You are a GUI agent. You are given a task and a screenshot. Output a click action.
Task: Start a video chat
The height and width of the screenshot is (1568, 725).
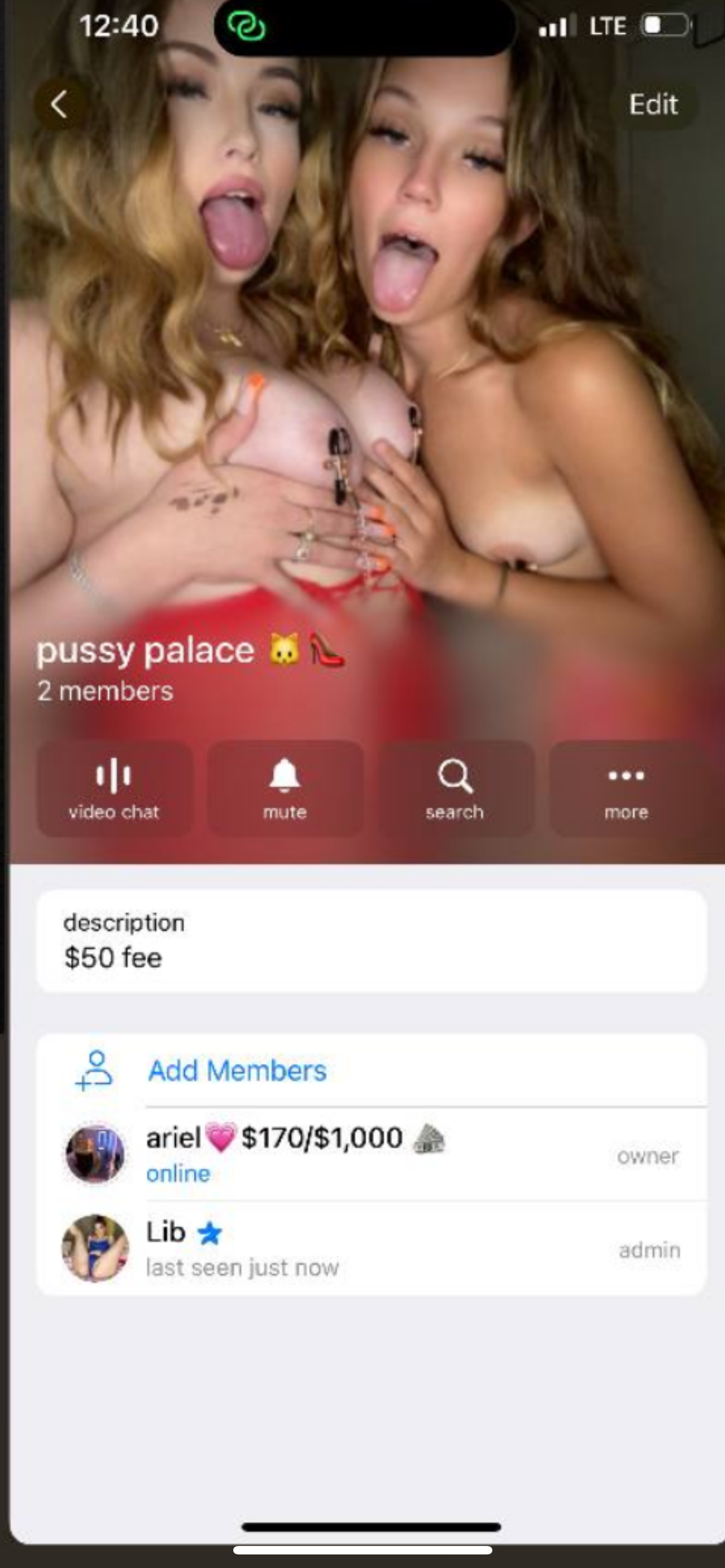click(114, 789)
